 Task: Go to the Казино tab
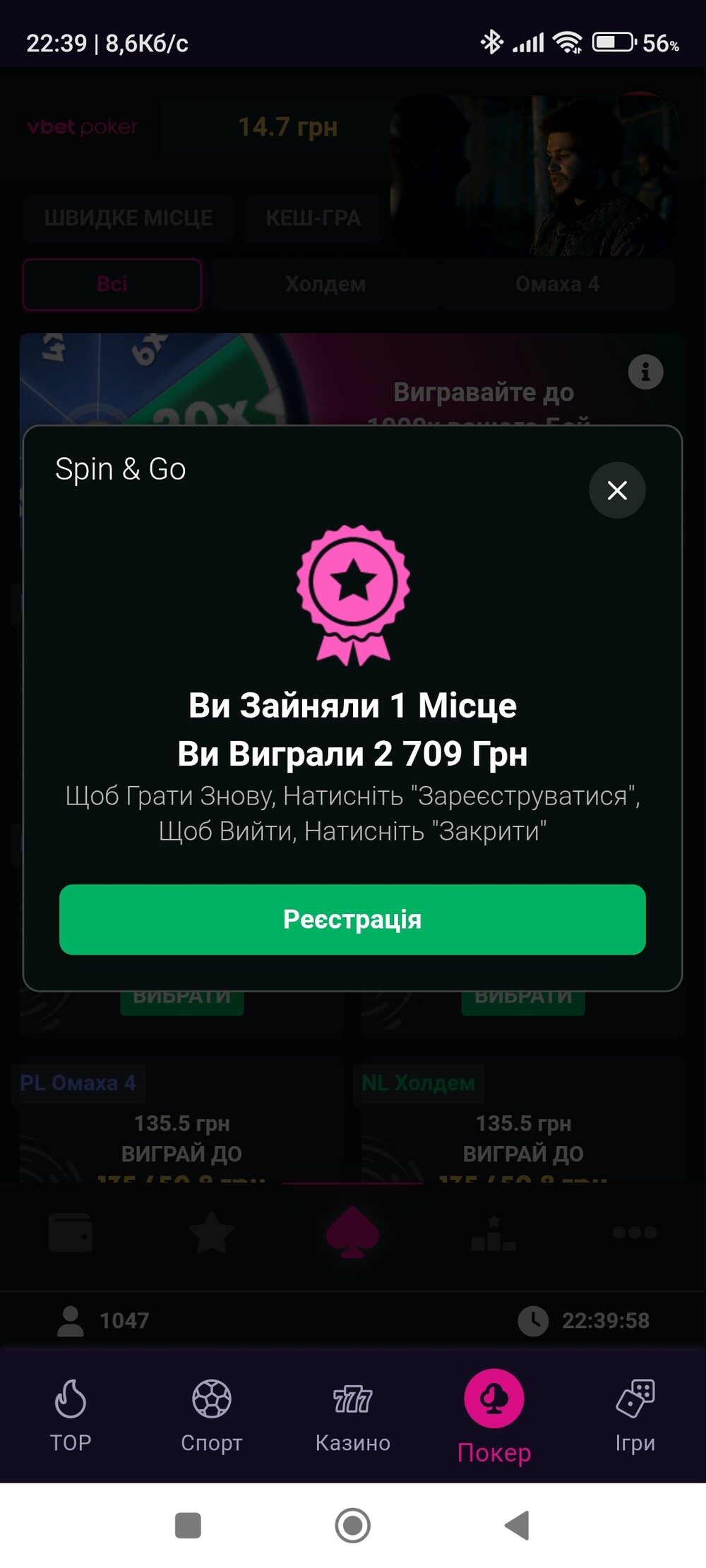353,1416
